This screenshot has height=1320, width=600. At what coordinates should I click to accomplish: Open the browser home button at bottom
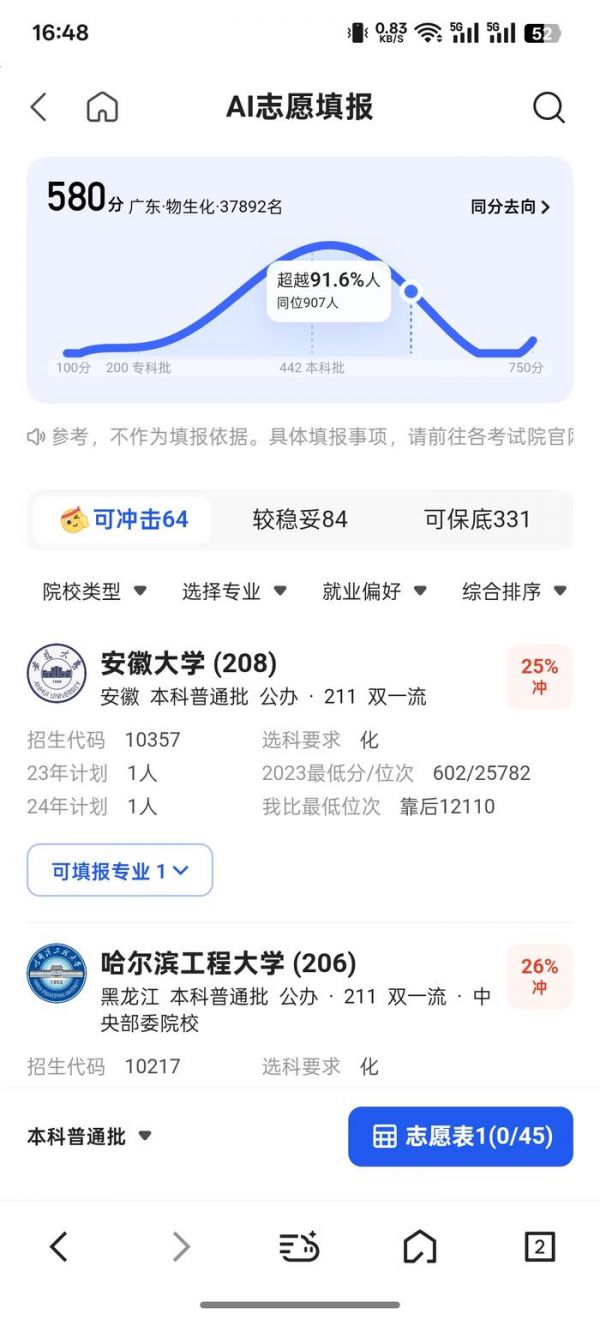[419, 1246]
